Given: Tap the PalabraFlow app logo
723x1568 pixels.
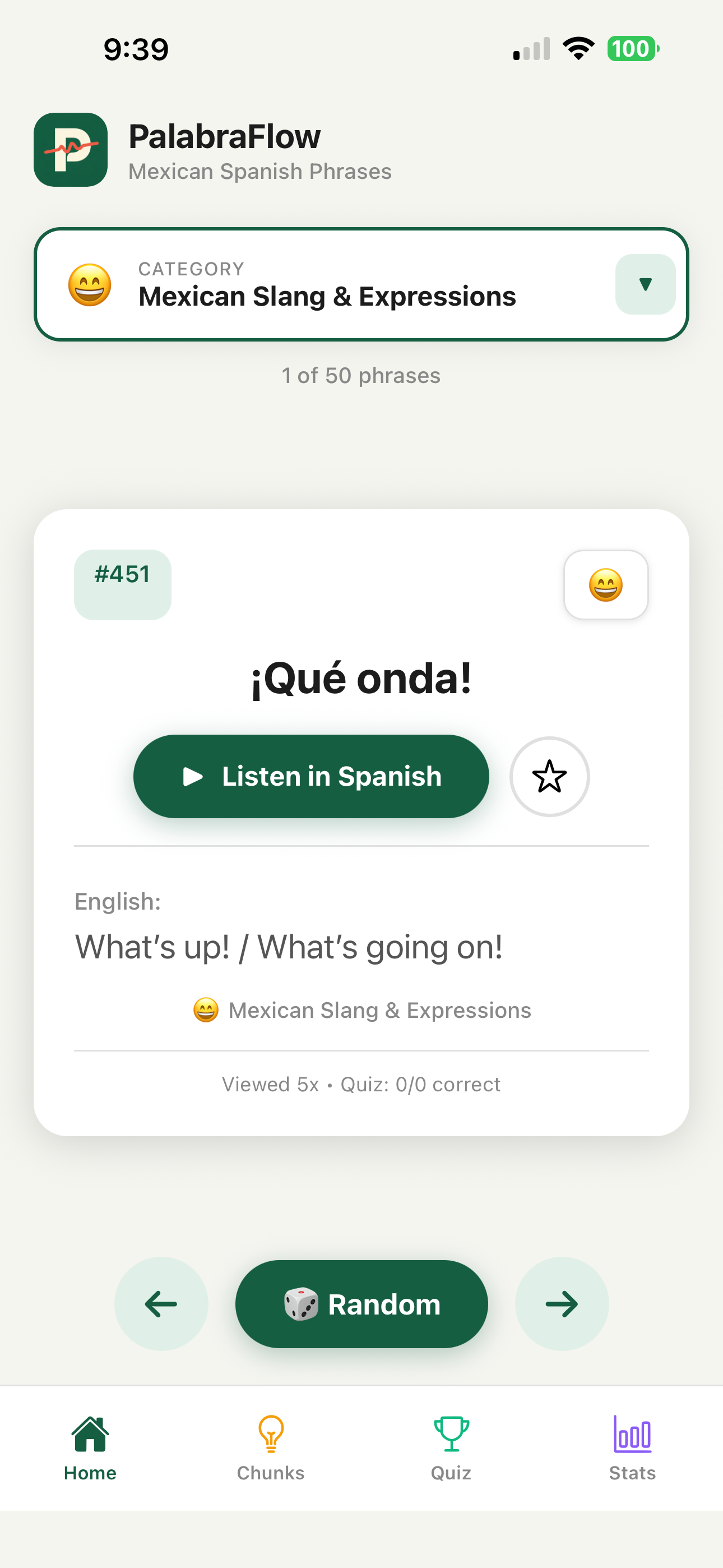Looking at the screenshot, I should (x=71, y=150).
